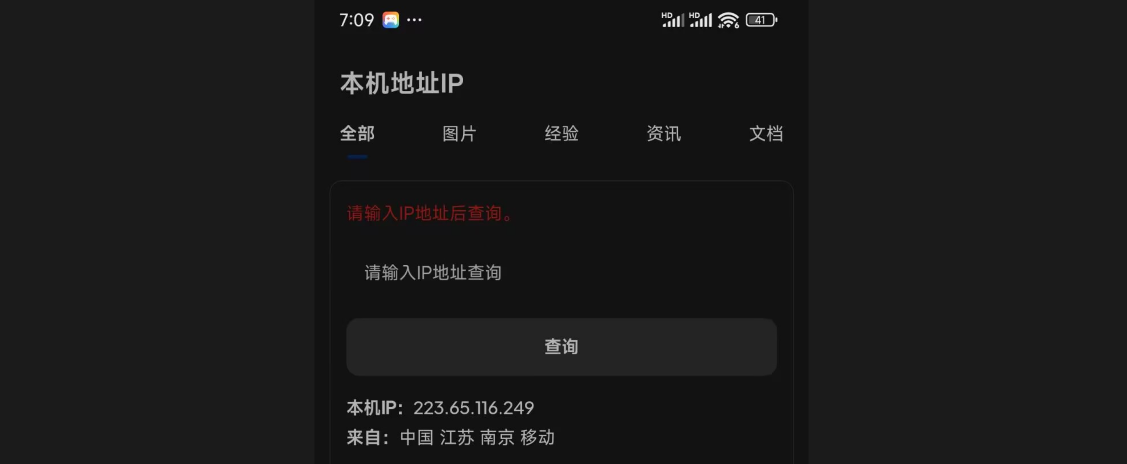
Task: Focus the 请输入IP地址查询 input field
Action: point(560,272)
